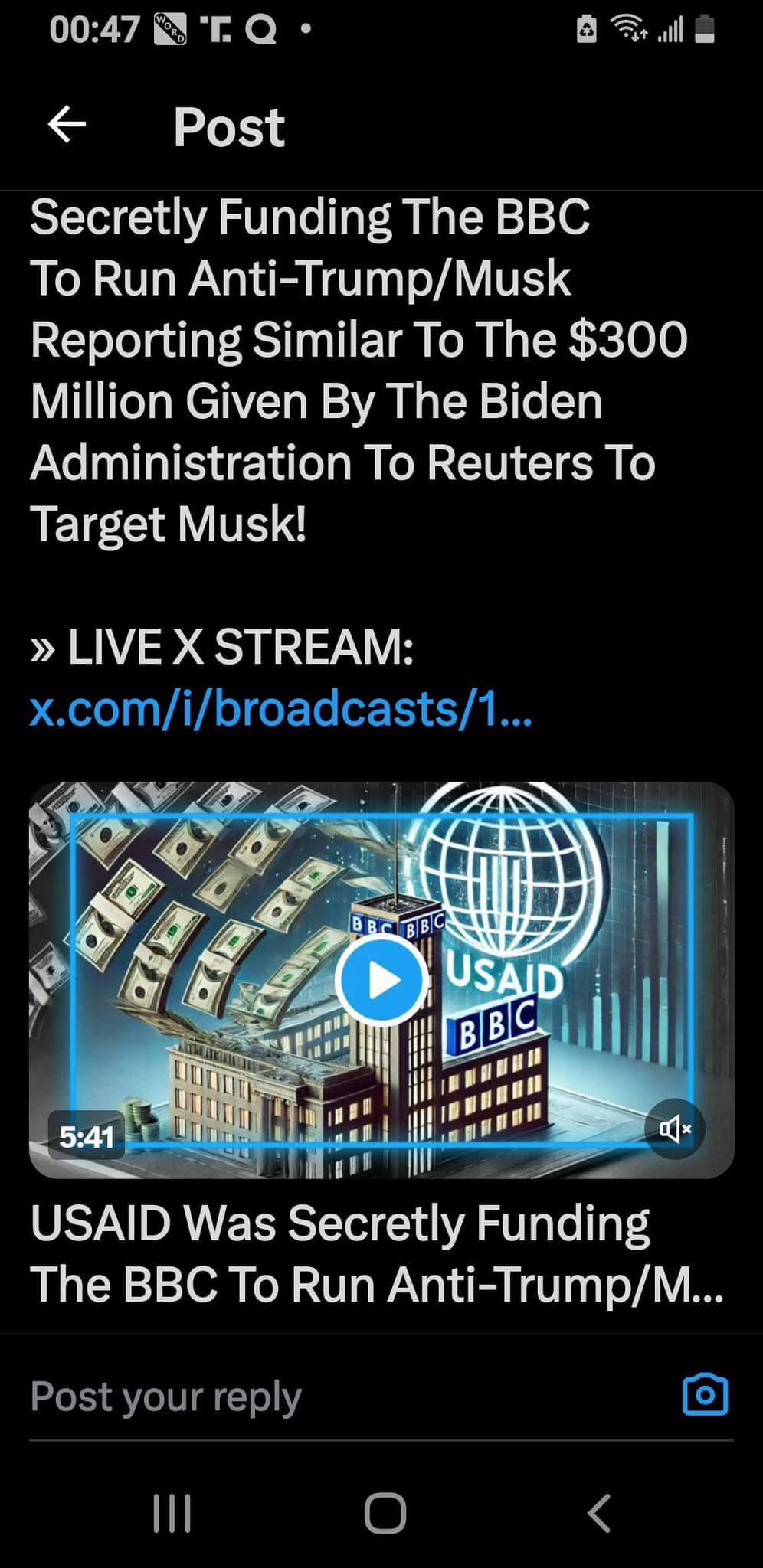Viewport: 763px width, 1568px height.
Task: Go to the home screen
Action: (385, 1513)
